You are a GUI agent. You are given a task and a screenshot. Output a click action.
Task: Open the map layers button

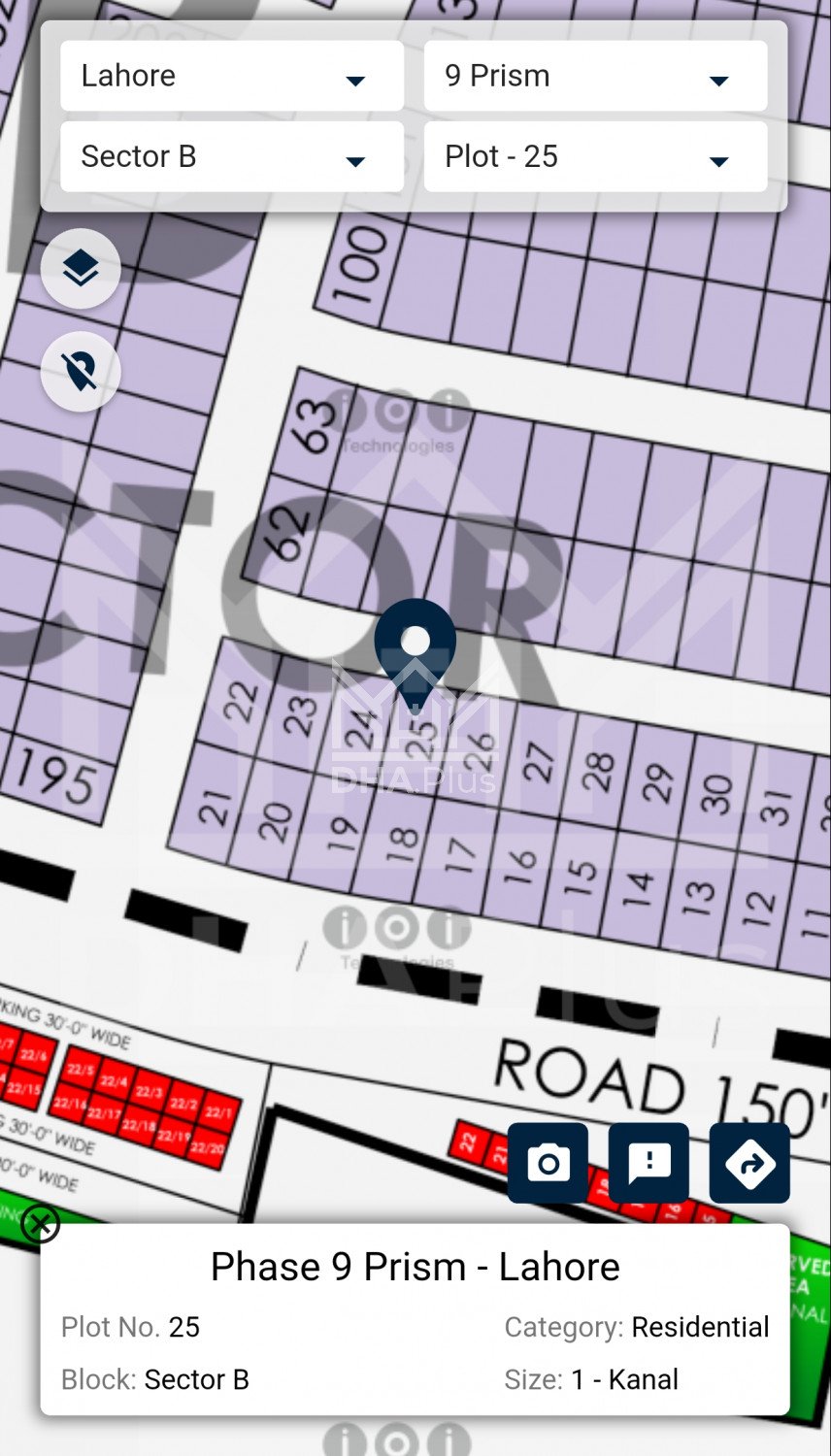click(81, 269)
